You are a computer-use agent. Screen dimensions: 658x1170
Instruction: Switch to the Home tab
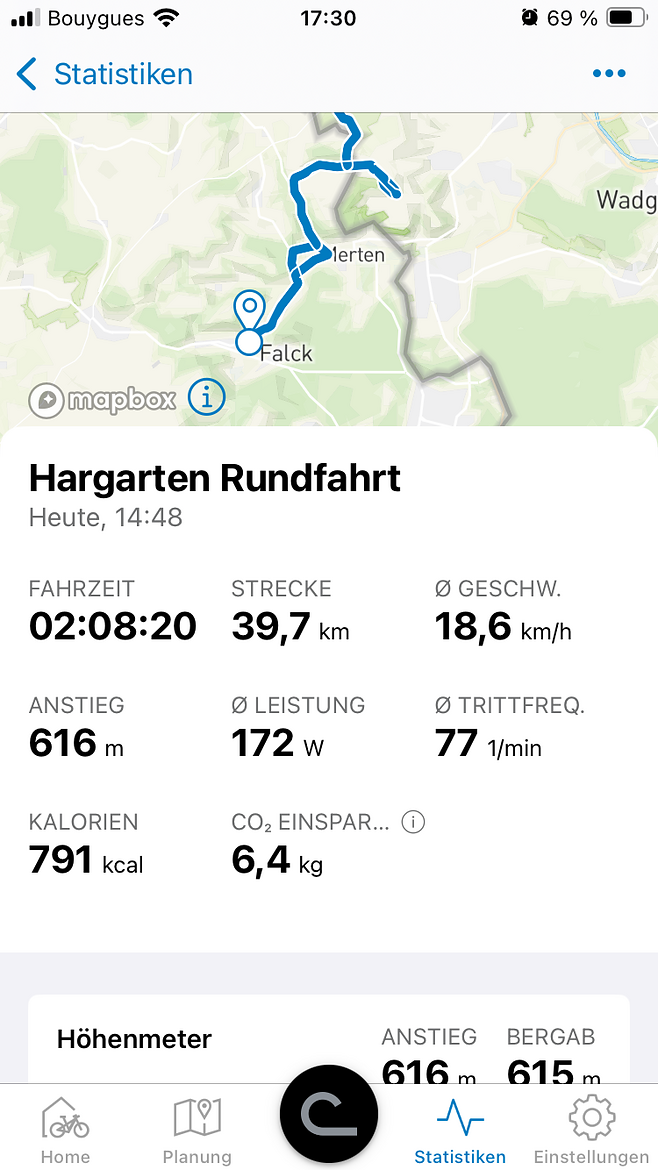coord(65,1130)
